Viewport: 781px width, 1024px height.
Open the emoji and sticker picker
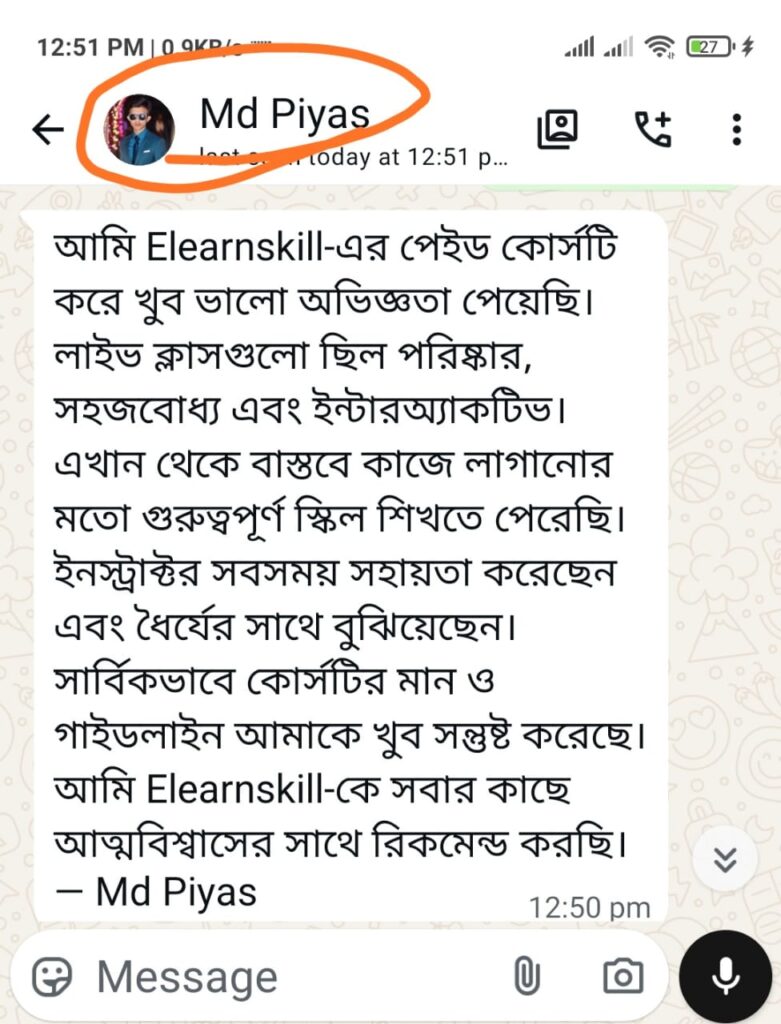coord(52,977)
